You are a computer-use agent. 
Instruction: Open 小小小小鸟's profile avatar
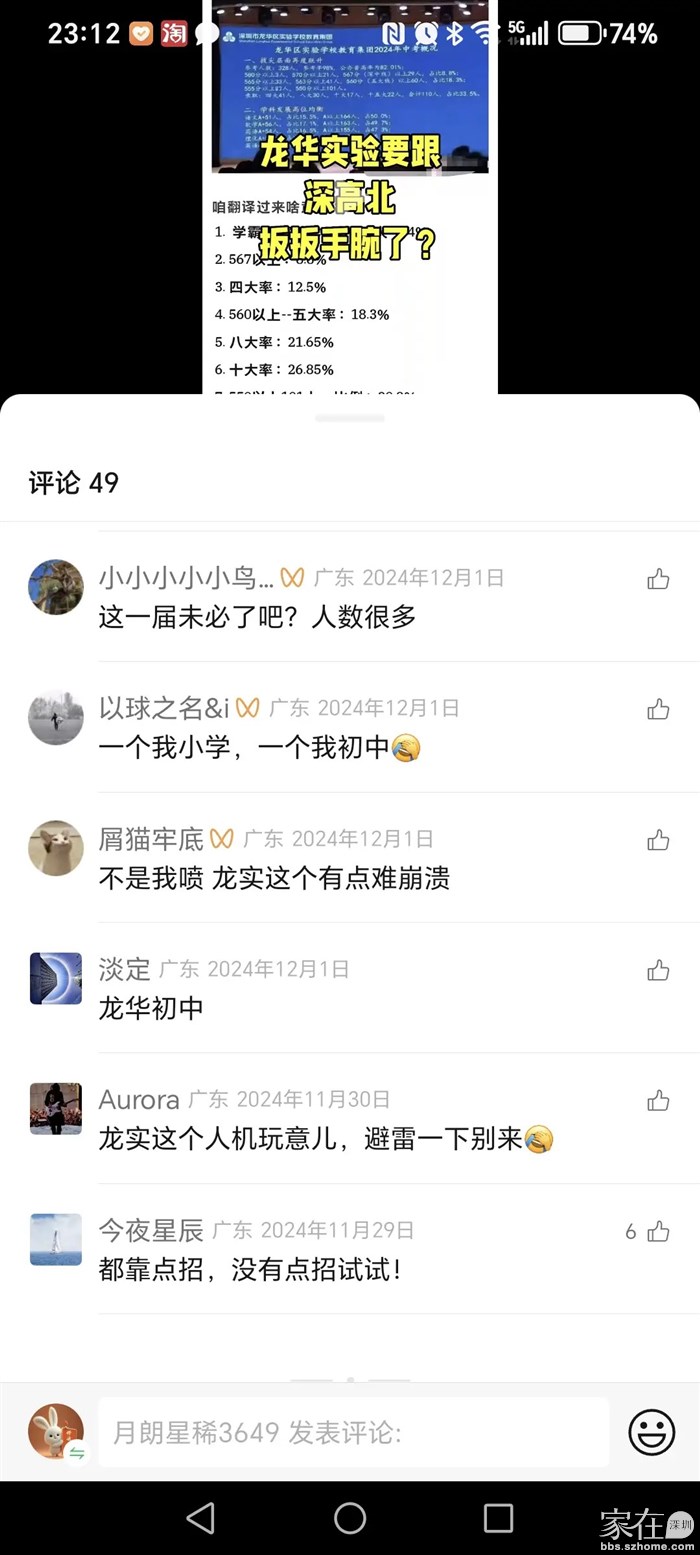[56, 586]
